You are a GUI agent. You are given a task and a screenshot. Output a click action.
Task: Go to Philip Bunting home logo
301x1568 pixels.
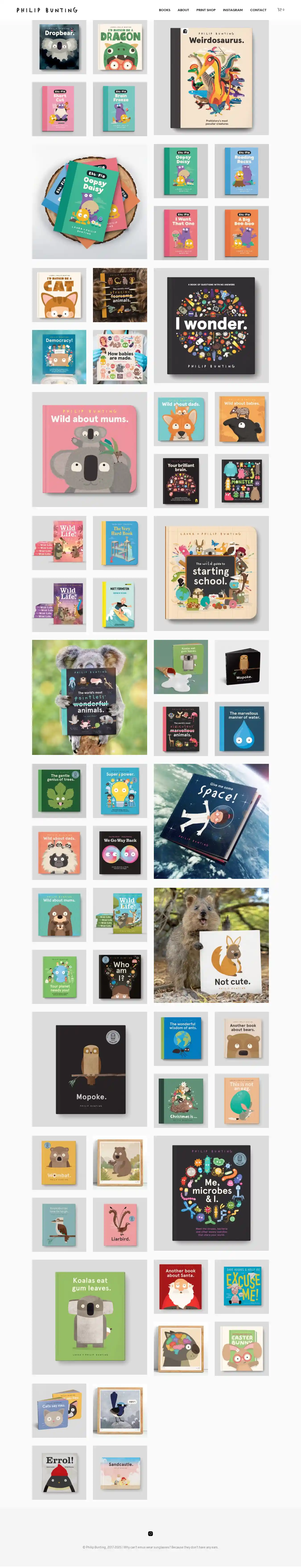(x=47, y=10)
